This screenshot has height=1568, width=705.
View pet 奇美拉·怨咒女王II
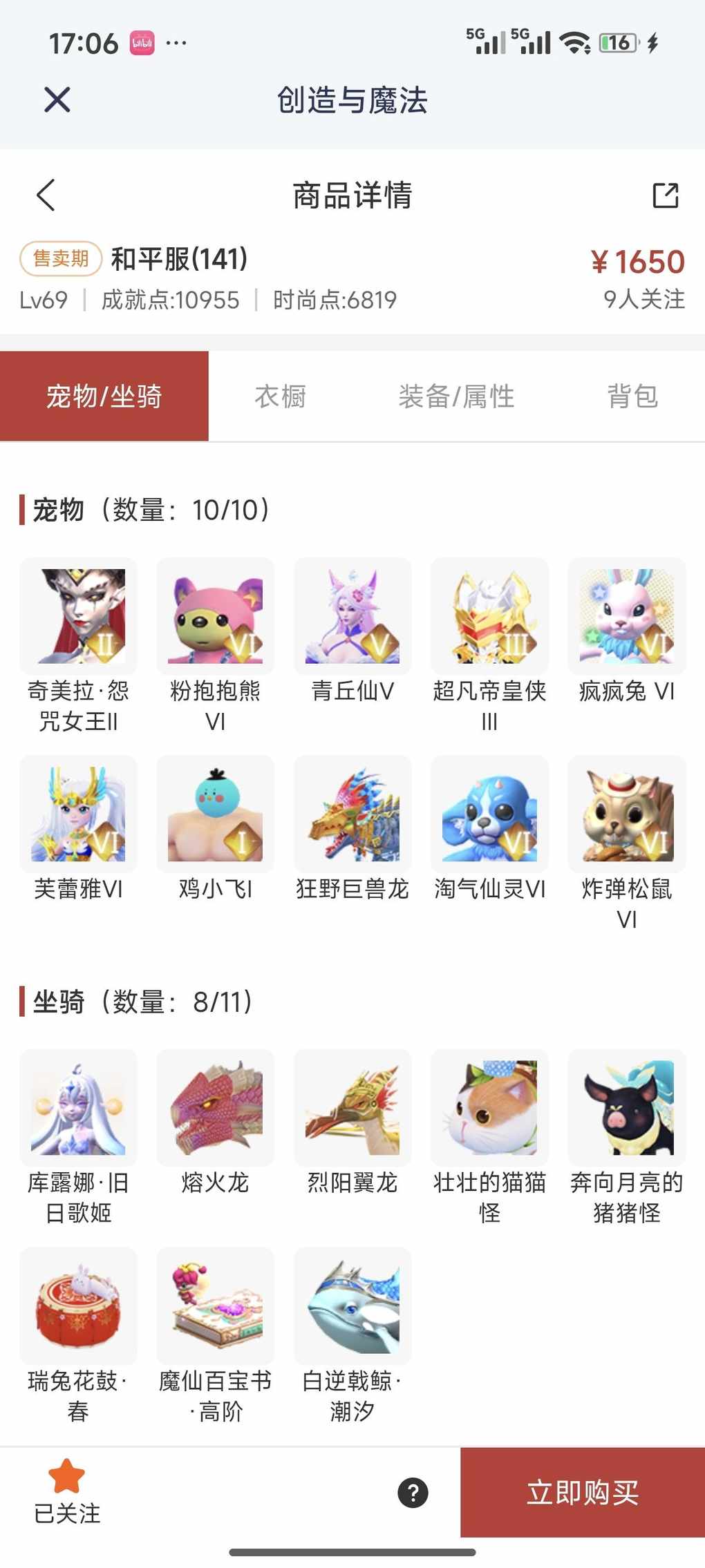pyautogui.click(x=78, y=616)
